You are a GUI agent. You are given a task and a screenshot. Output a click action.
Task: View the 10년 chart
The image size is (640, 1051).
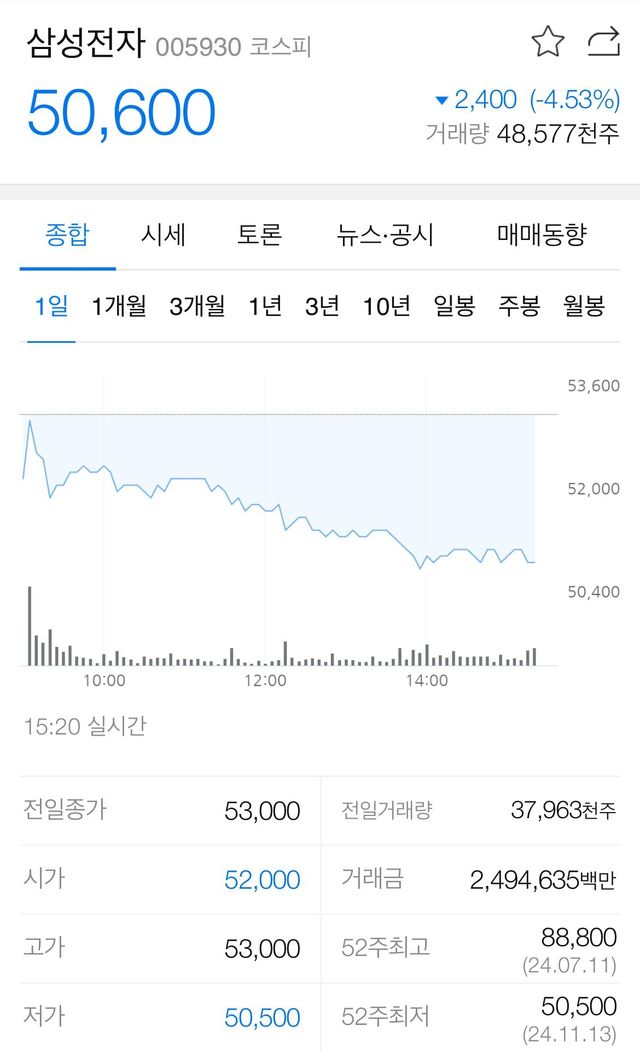tap(386, 307)
